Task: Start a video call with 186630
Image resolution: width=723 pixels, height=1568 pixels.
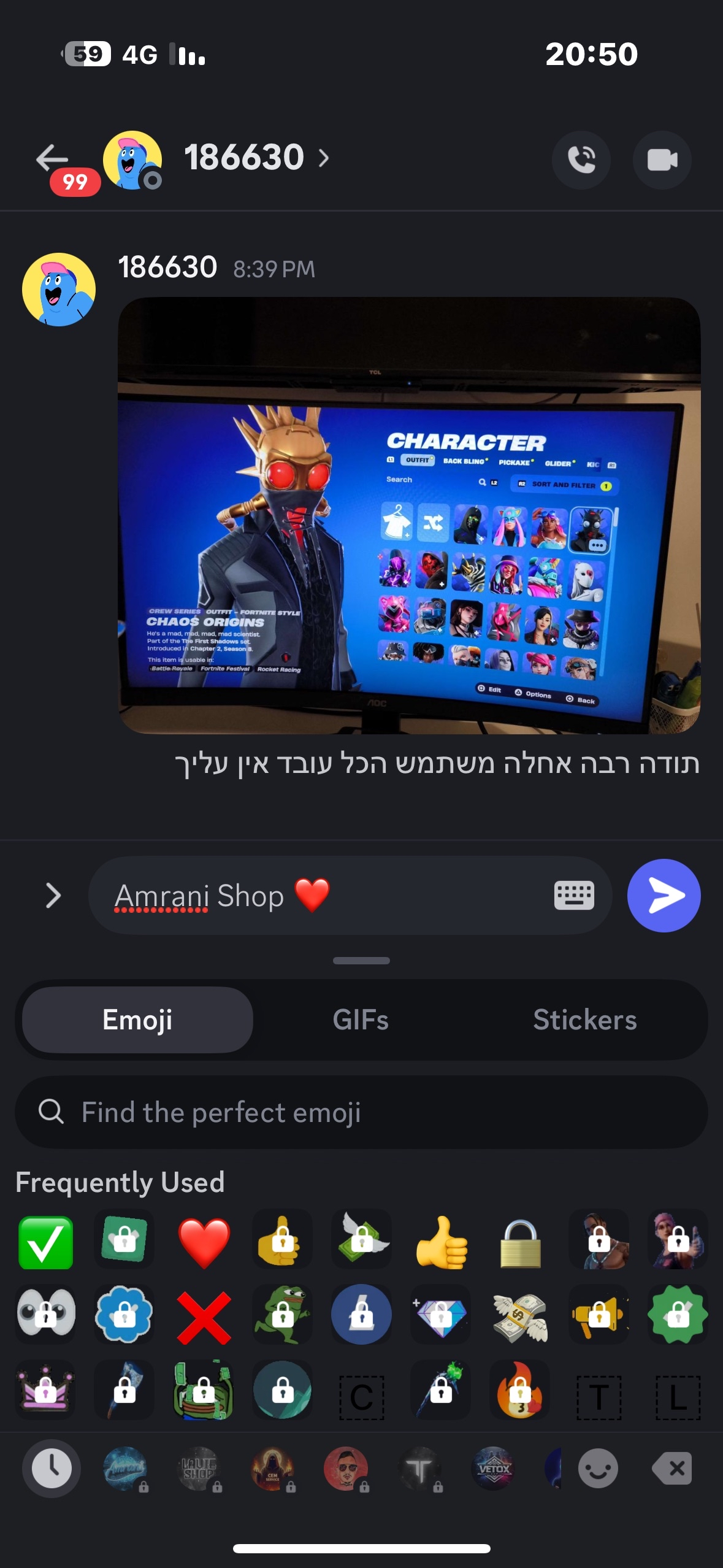Action: (662, 160)
